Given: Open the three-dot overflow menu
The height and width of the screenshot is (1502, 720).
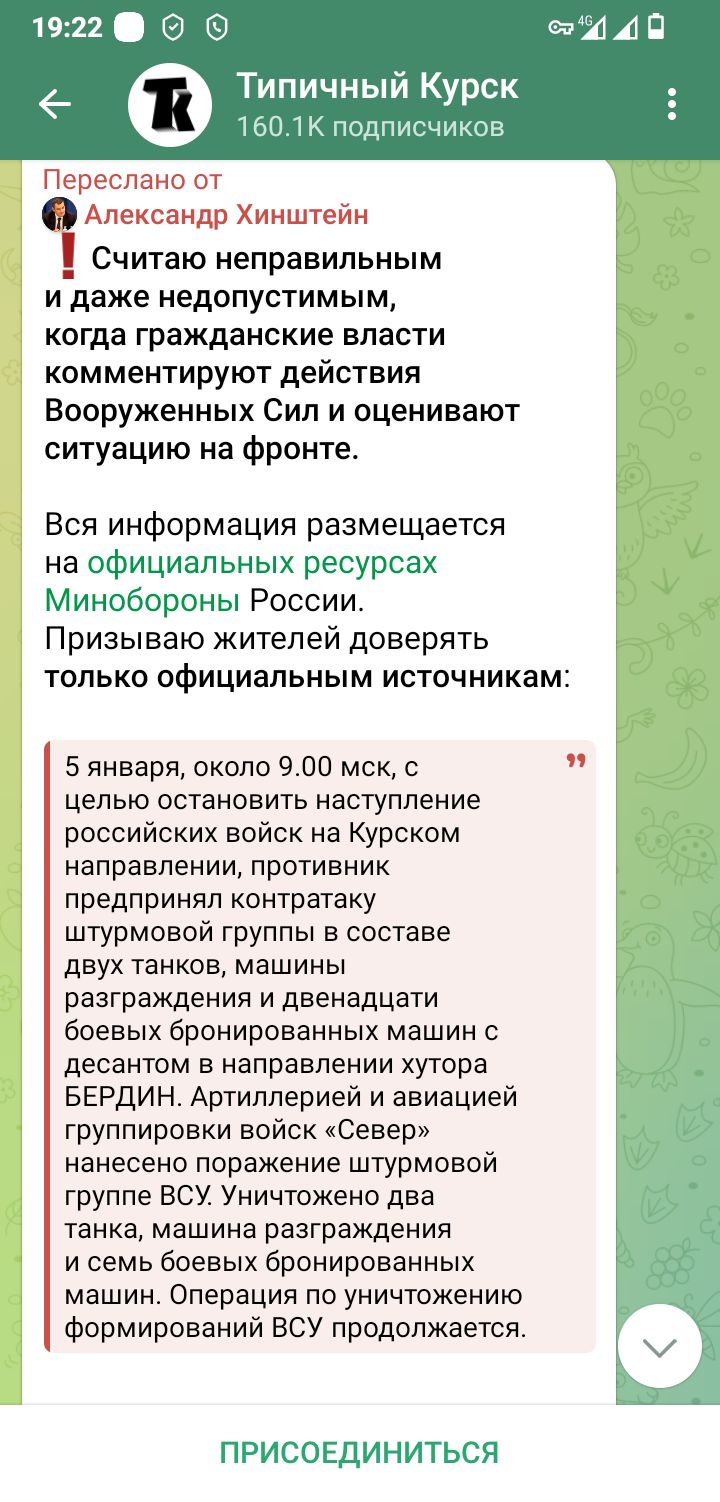Looking at the screenshot, I should pyautogui.click(x=672, y=104).
